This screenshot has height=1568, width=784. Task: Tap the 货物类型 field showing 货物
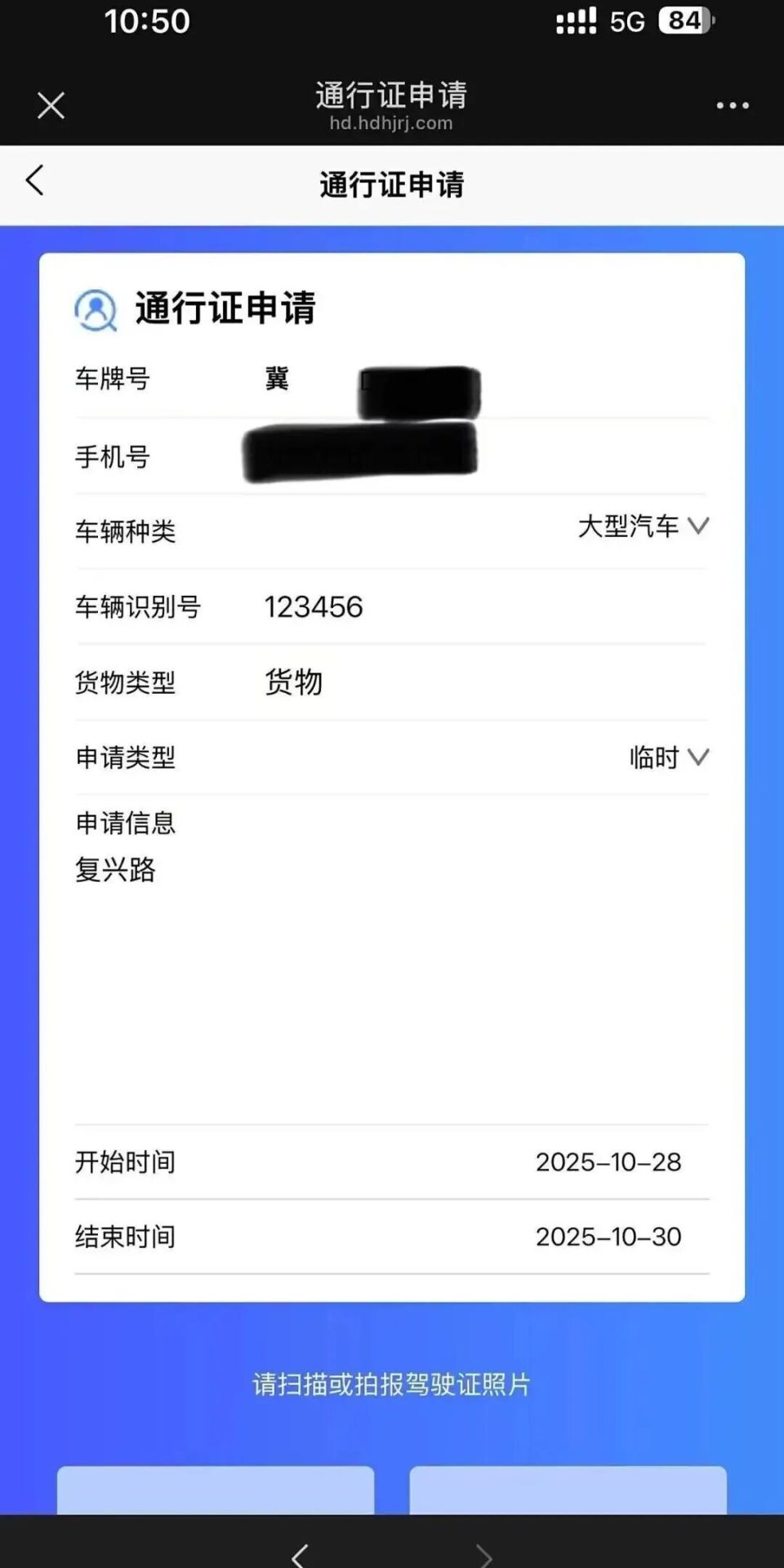coord(294,683)
